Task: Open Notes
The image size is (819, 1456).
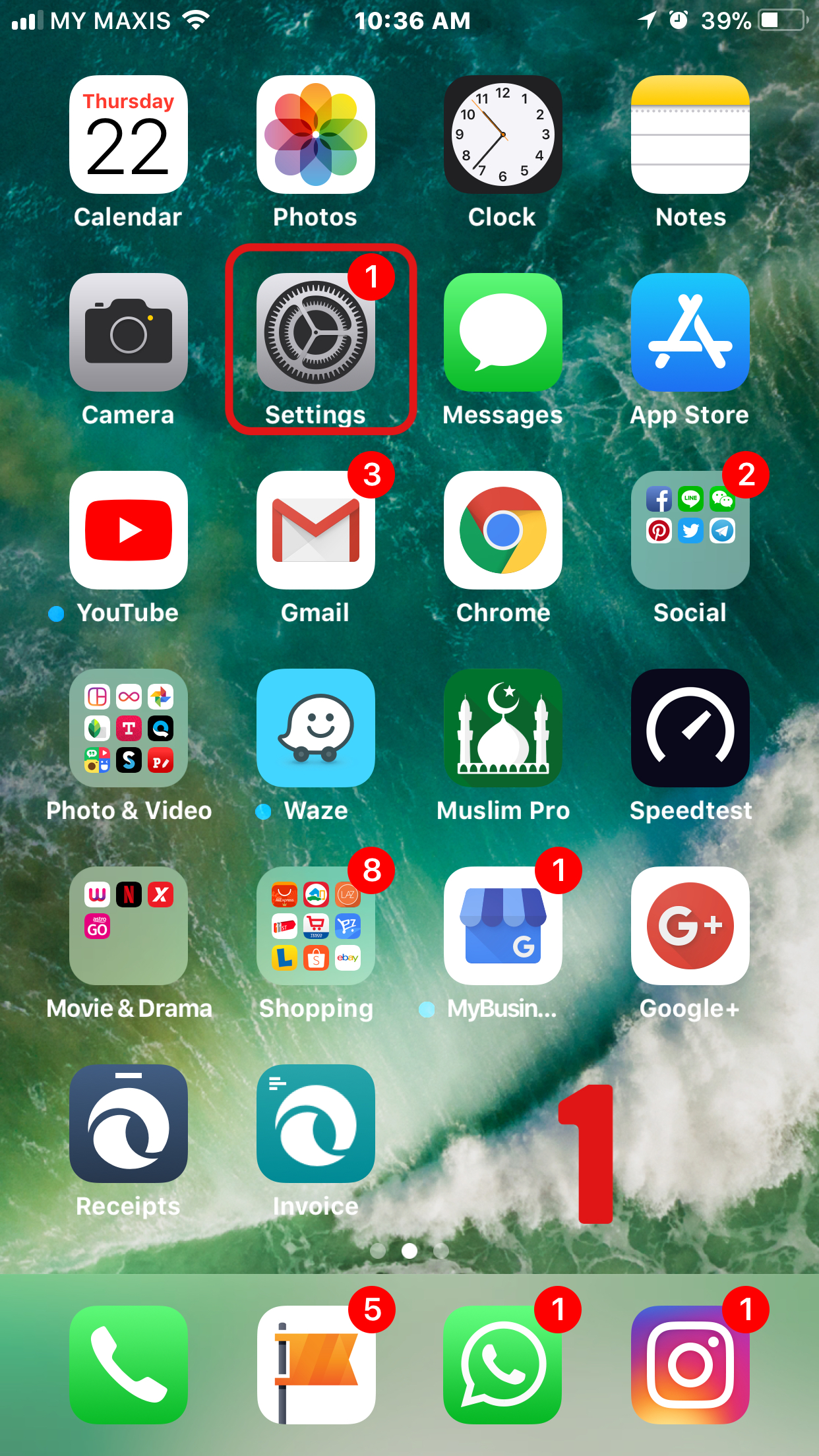Action: [x=690, y=135]
